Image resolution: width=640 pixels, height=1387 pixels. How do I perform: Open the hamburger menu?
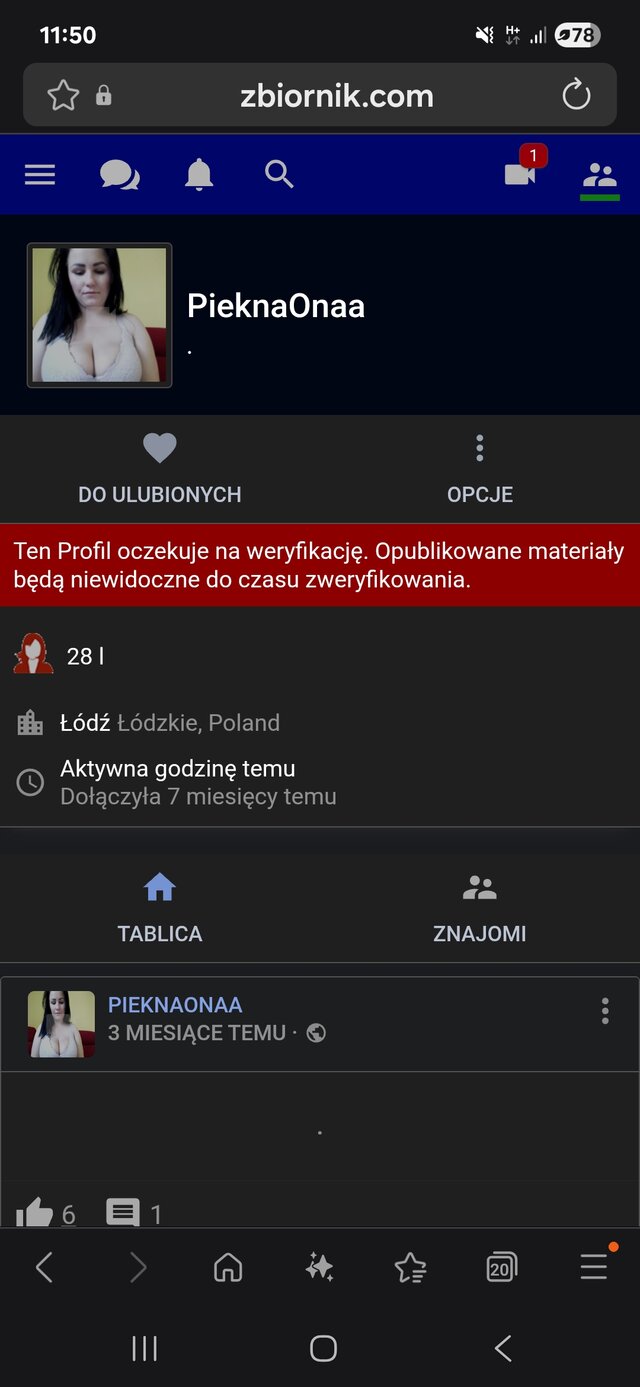tap(40, 175)
